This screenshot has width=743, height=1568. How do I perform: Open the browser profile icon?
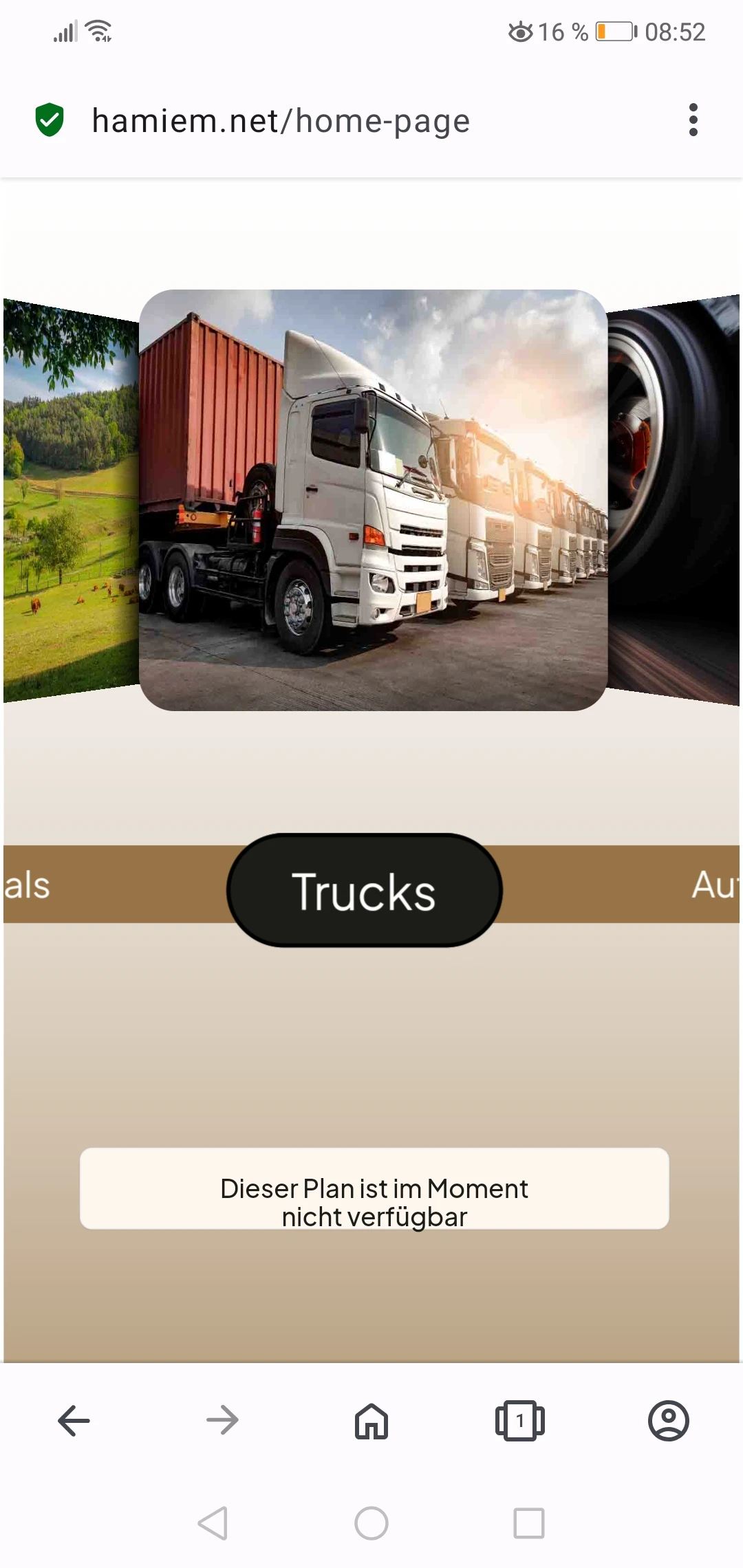click(668, 1420)
